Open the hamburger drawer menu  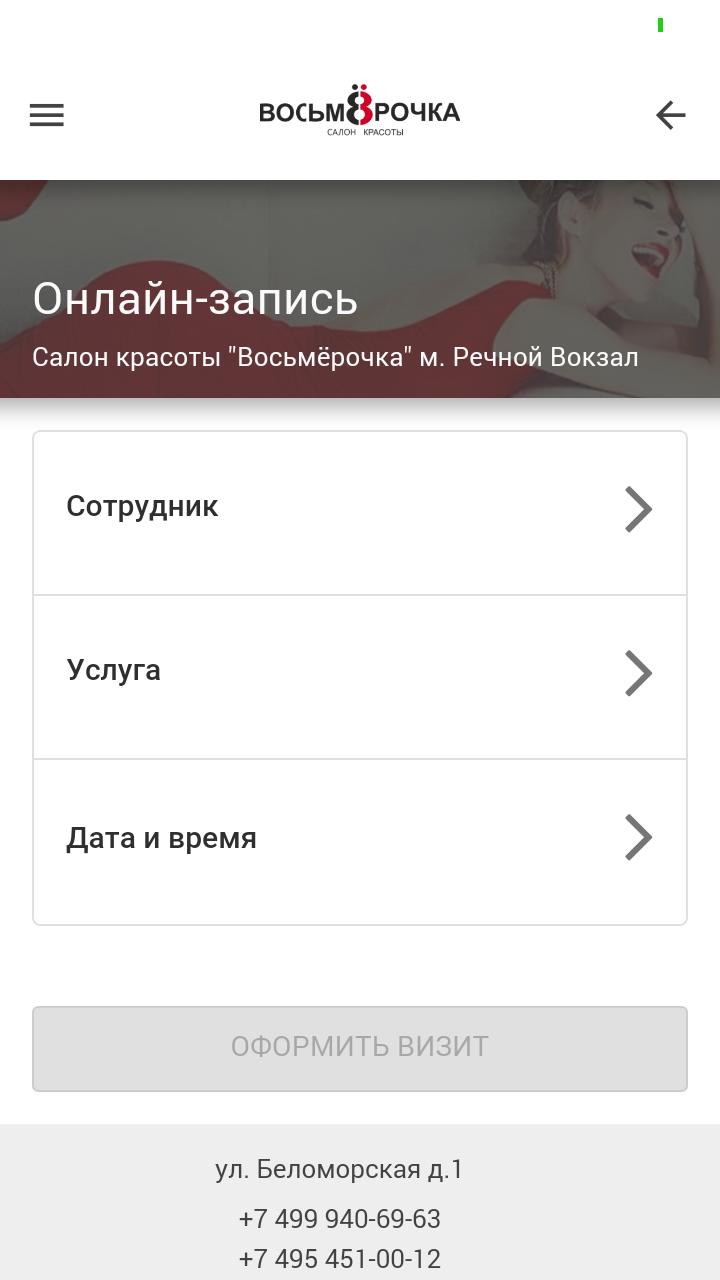tap(46, 115)
